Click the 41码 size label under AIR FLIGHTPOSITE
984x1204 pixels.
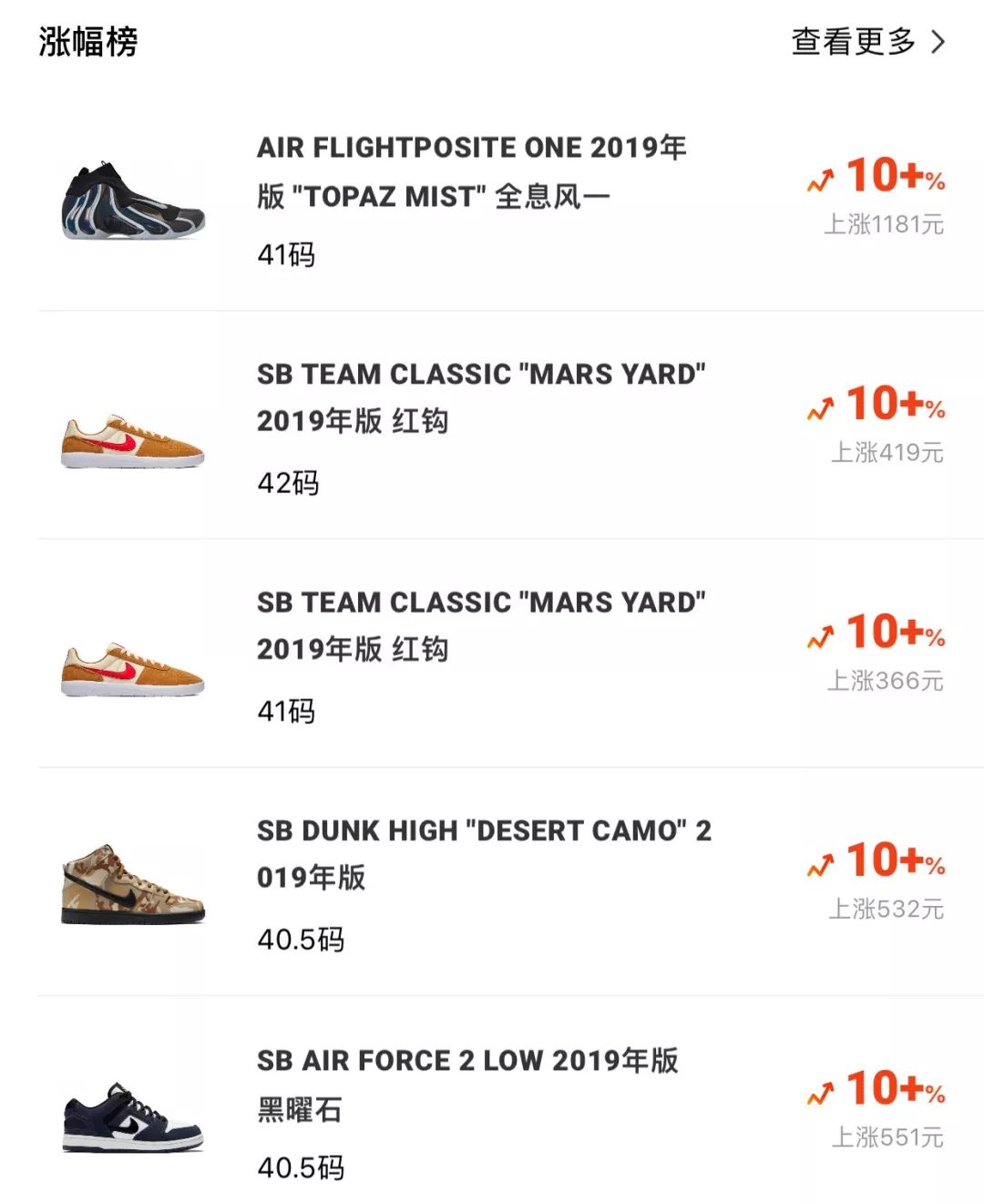284,255
